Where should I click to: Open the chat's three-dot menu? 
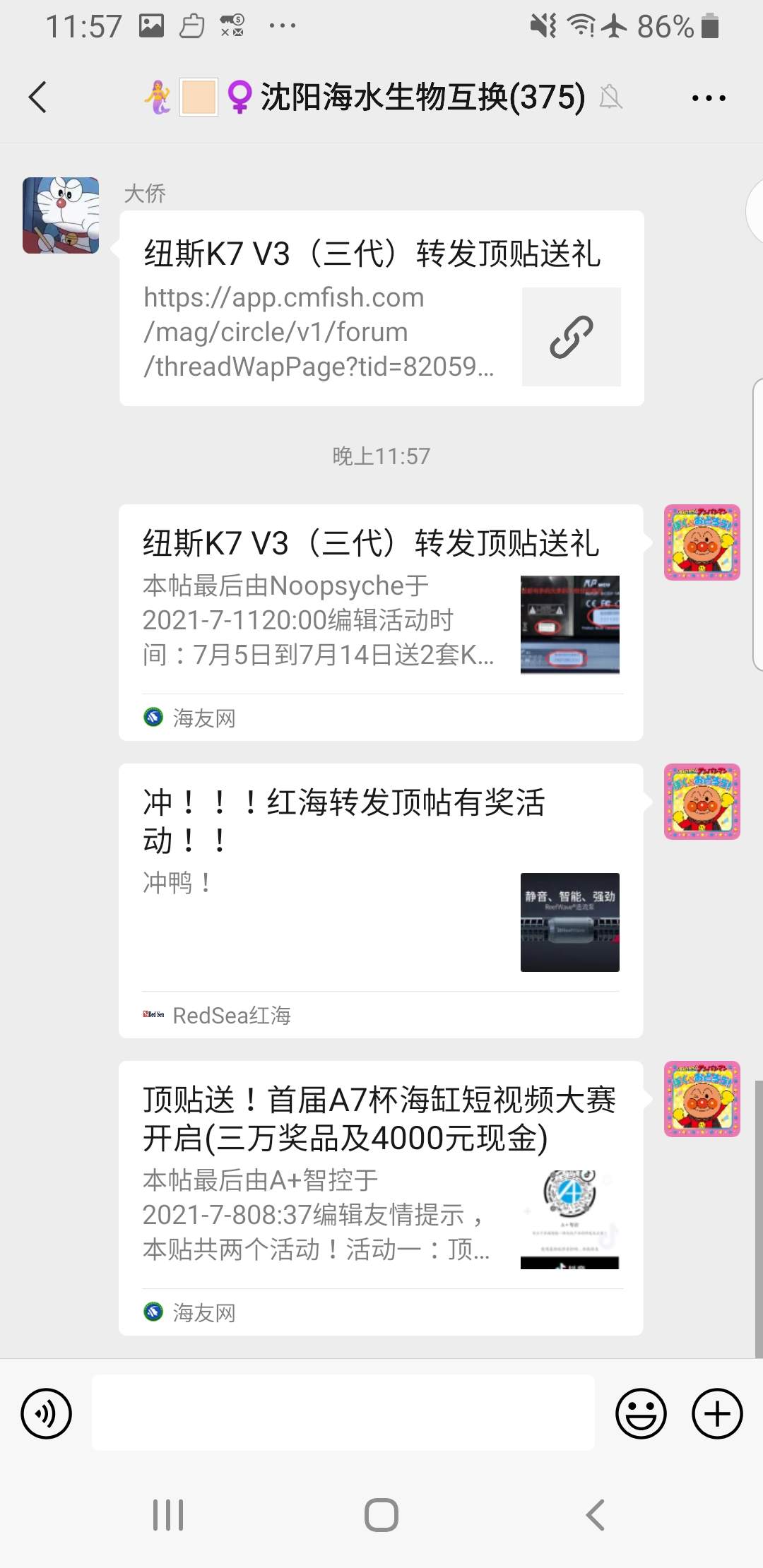tap(708, 98)
